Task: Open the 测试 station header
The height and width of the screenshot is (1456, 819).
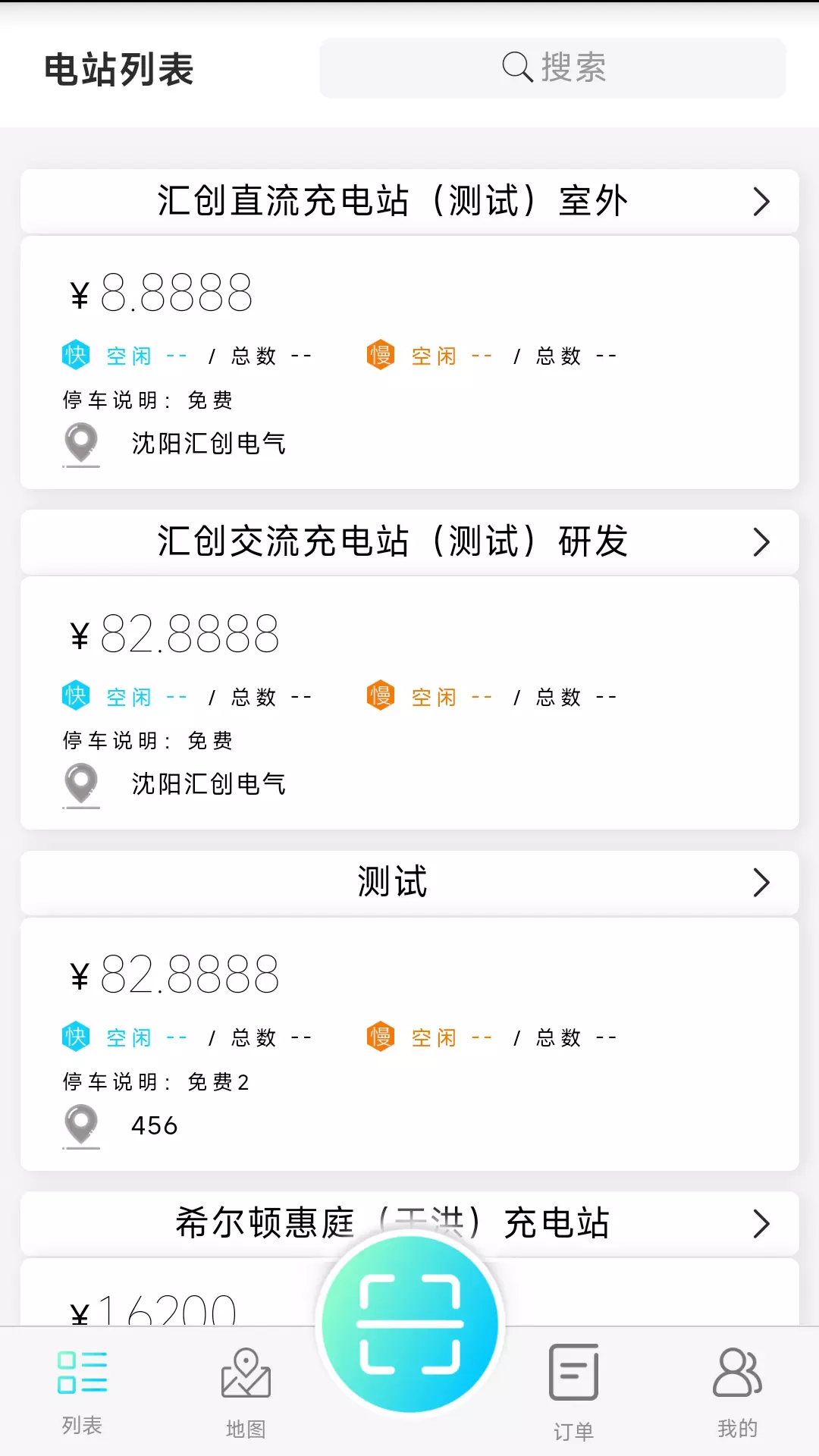Action: tap(409, 883)
